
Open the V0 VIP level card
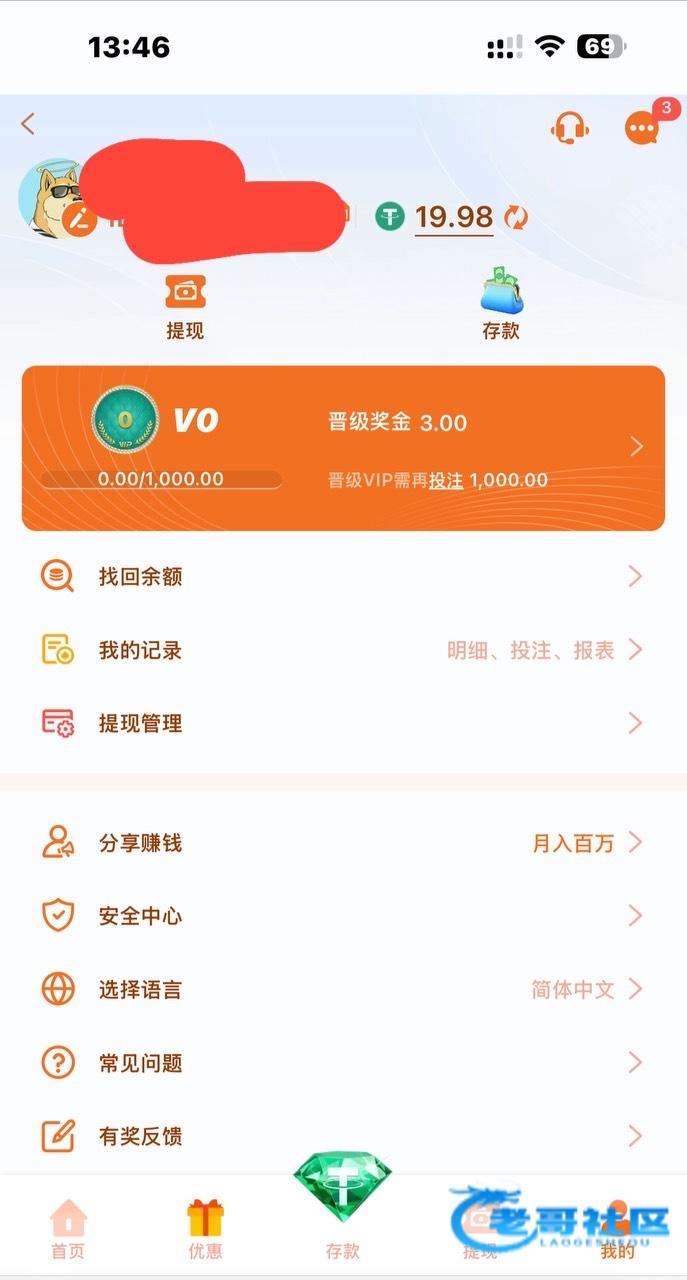pos(343,446)
